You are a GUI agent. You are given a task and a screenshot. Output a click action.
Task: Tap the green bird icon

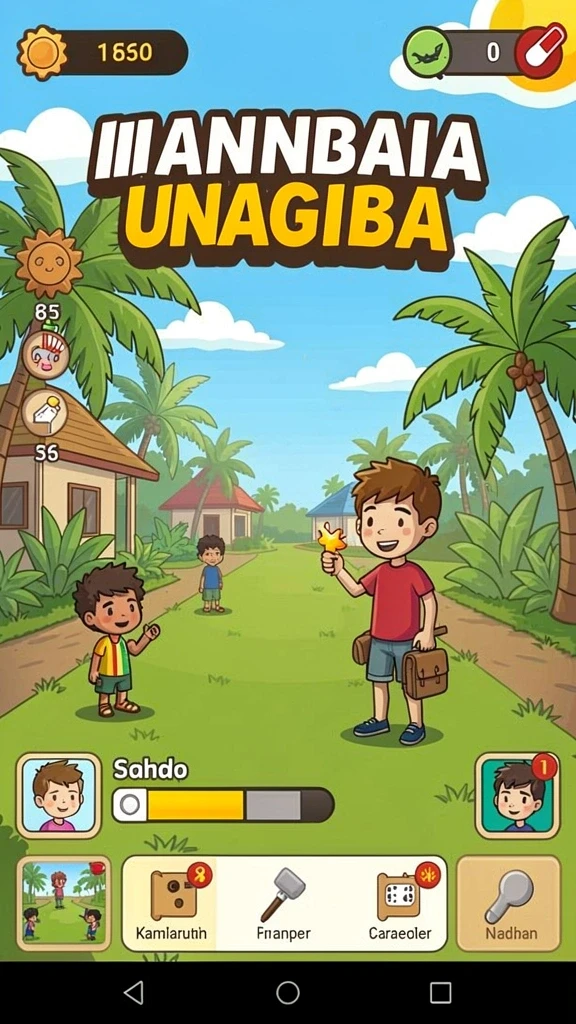[x=428, y=52]
